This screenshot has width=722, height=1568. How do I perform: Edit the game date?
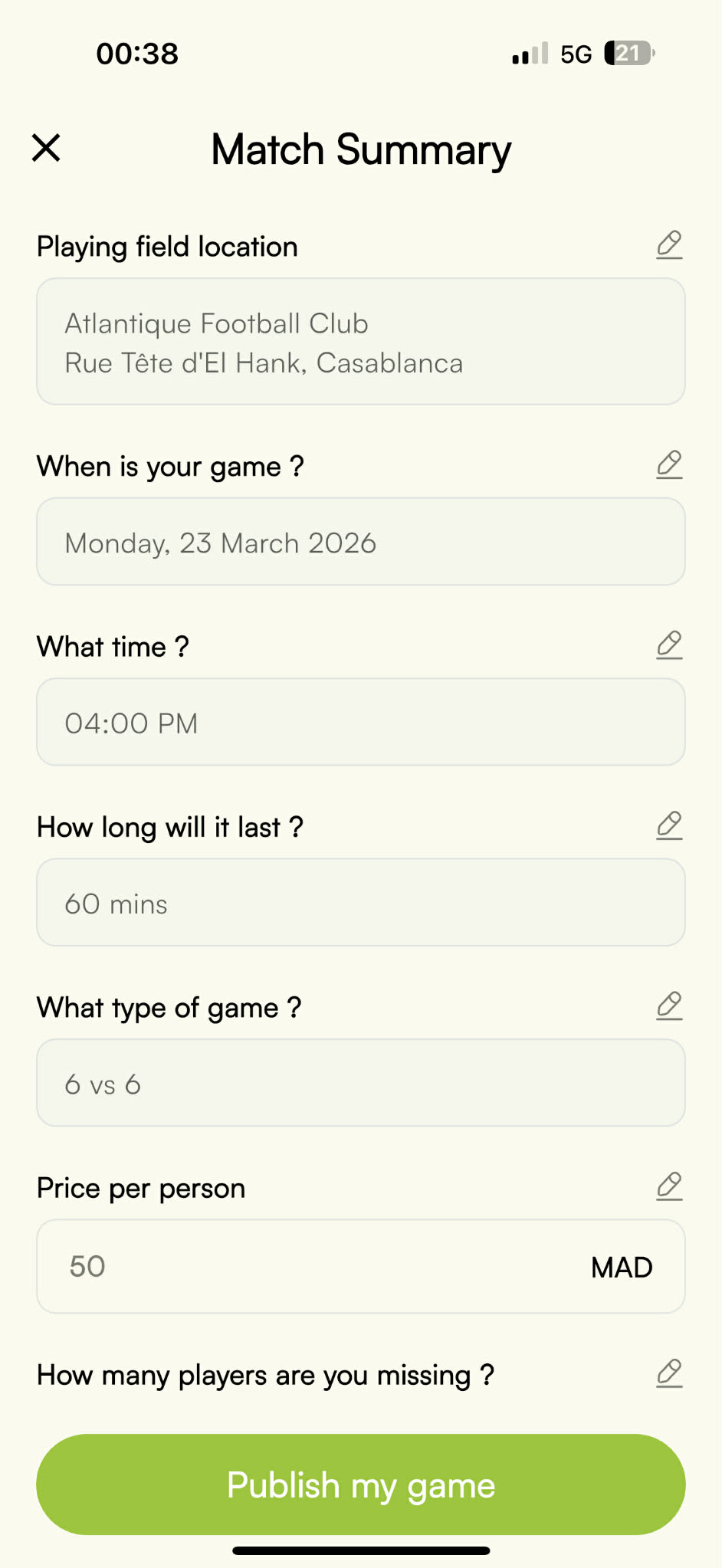(668, 465)
